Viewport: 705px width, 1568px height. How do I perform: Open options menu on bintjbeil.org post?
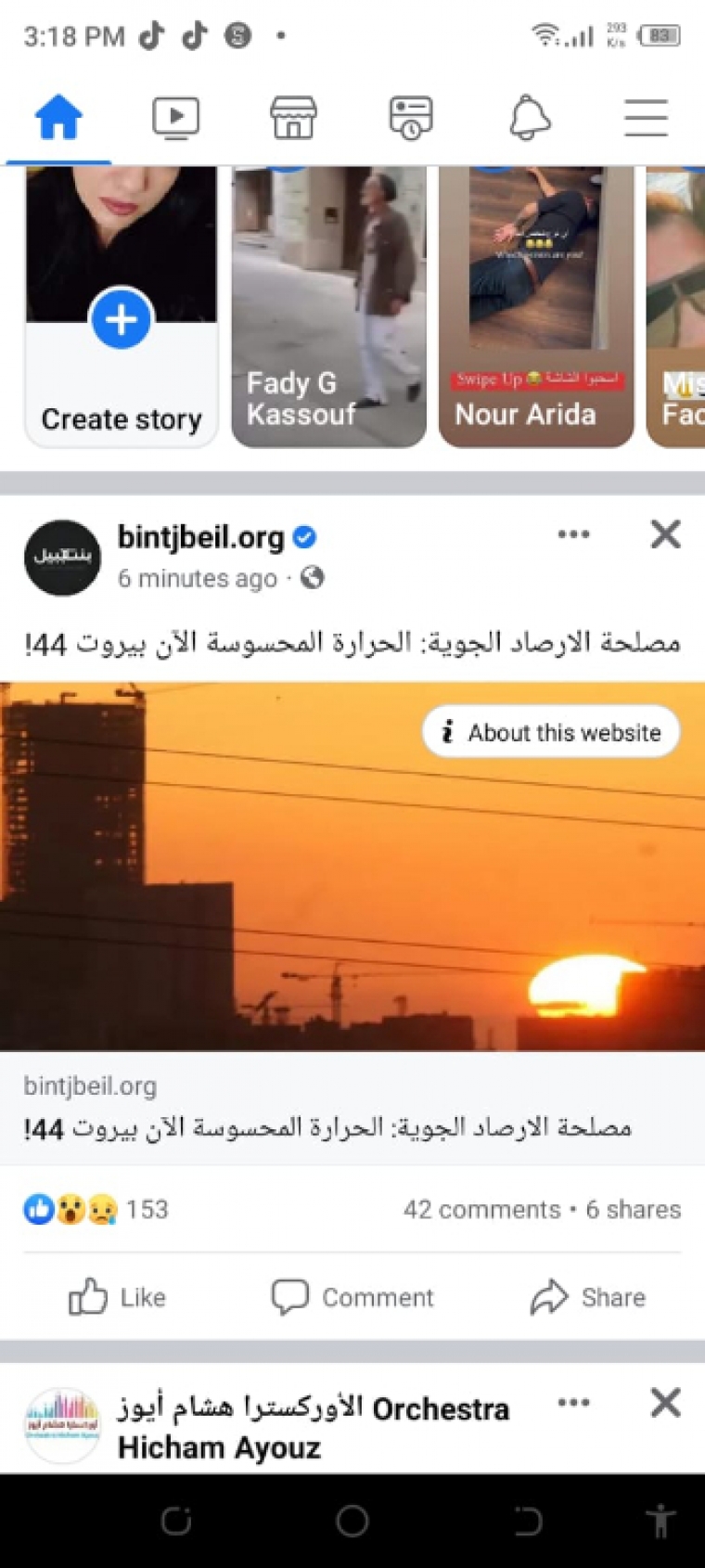tap(573, 534)
